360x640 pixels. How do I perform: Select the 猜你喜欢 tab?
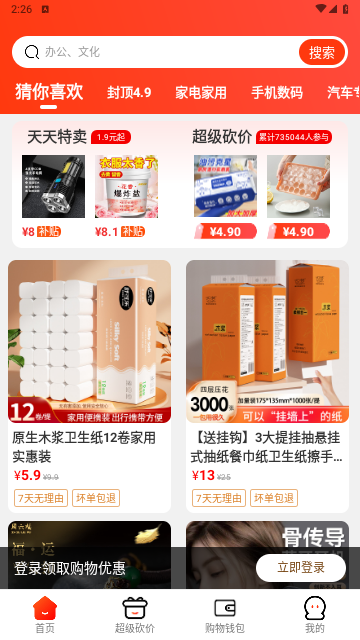point(49,92)
